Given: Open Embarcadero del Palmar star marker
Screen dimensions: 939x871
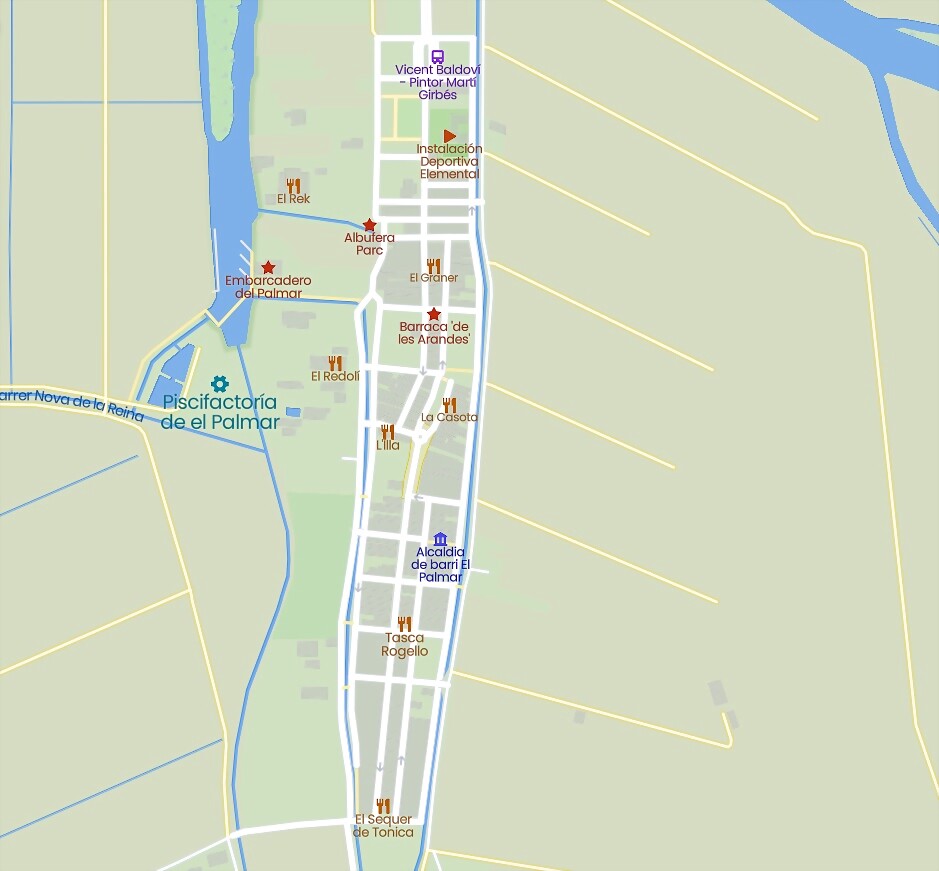Looking at the screenshot, I should (268, 267).
